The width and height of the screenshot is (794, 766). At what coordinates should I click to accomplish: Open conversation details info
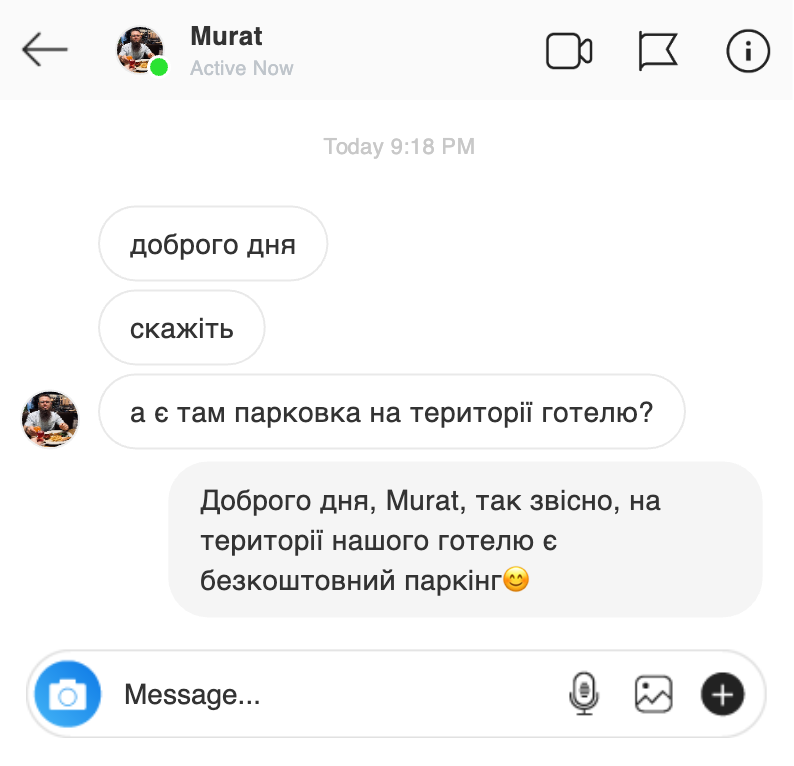(x=748, y=50)
